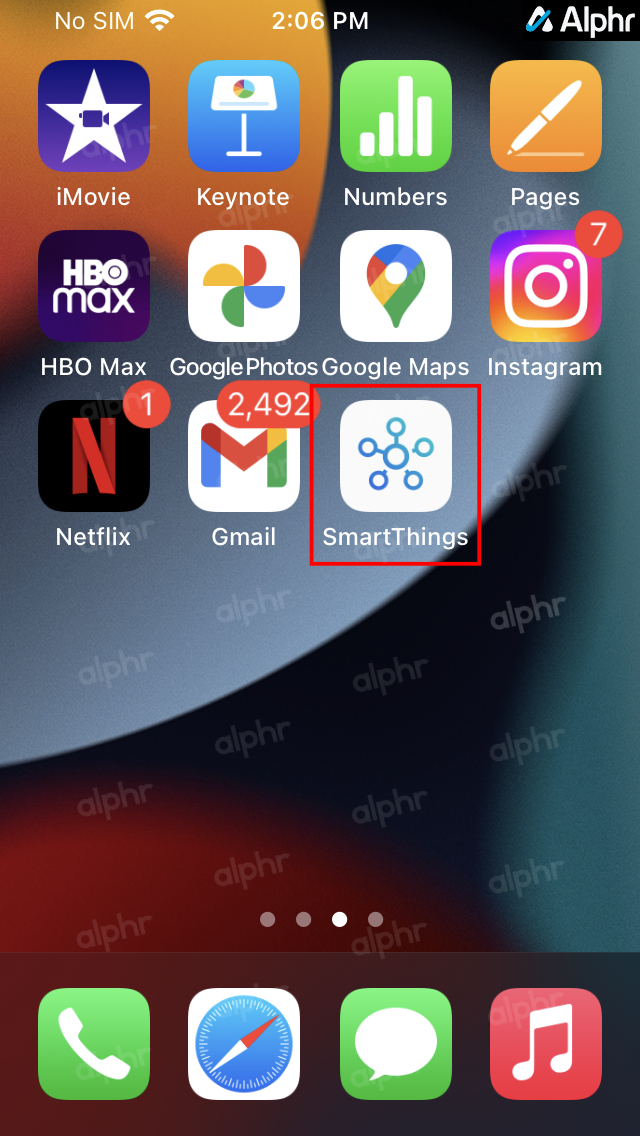Launch the Music app from the dock
Viewport: 640px width, 1136px height.
545,1044
